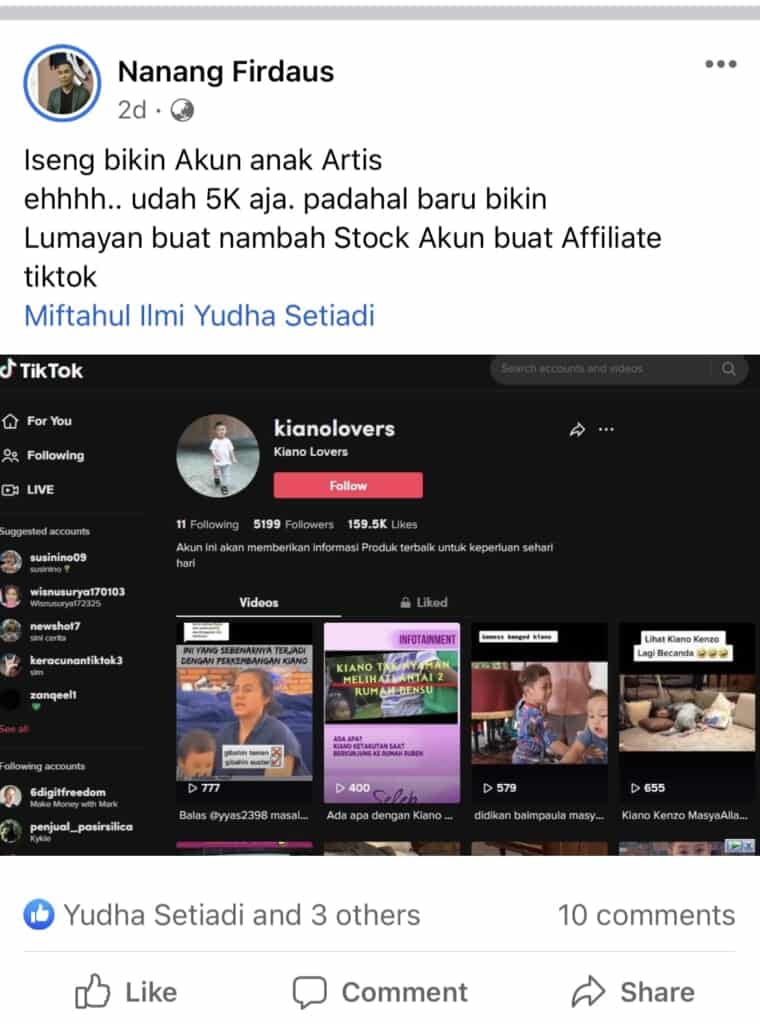Share this post

(633, 992)
